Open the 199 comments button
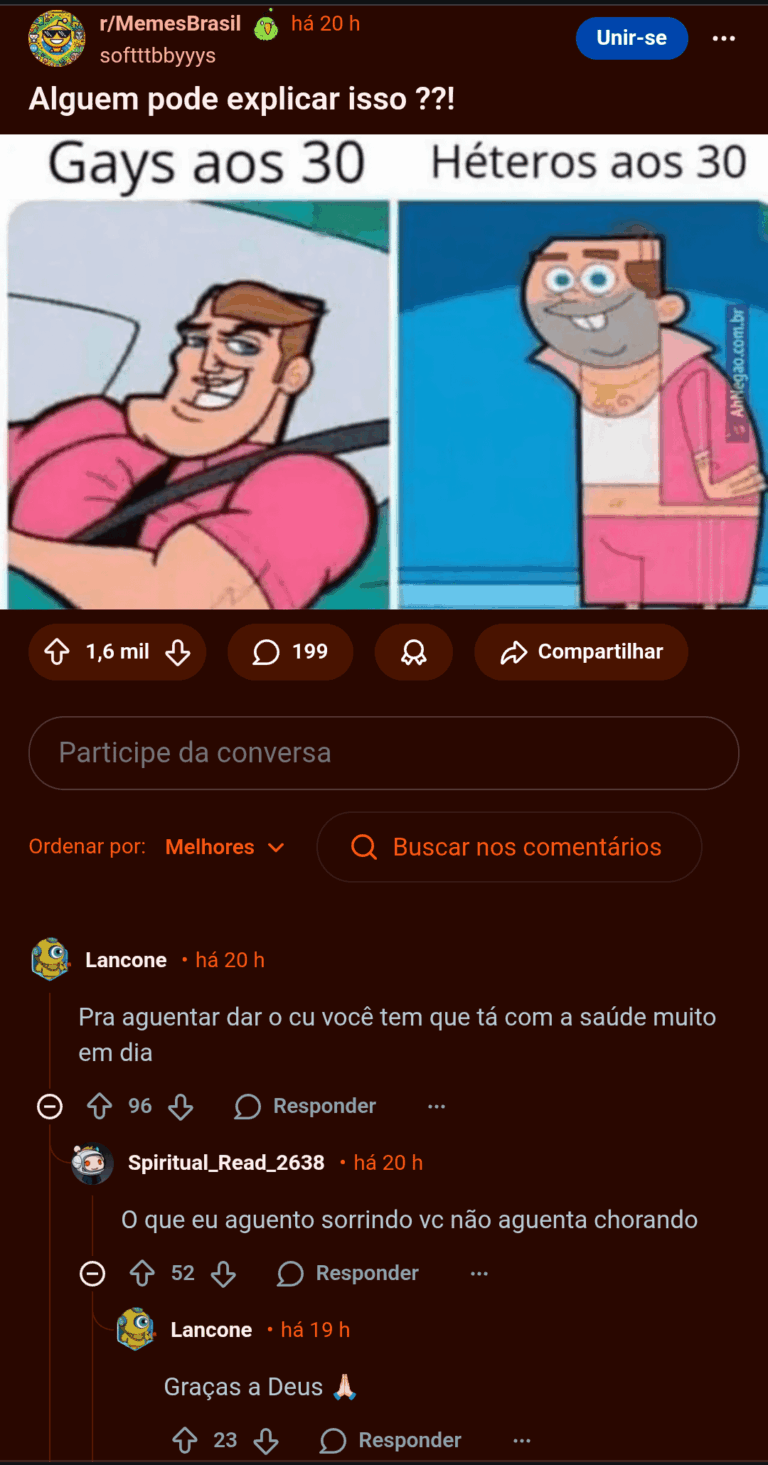 (x=290, y=652)
